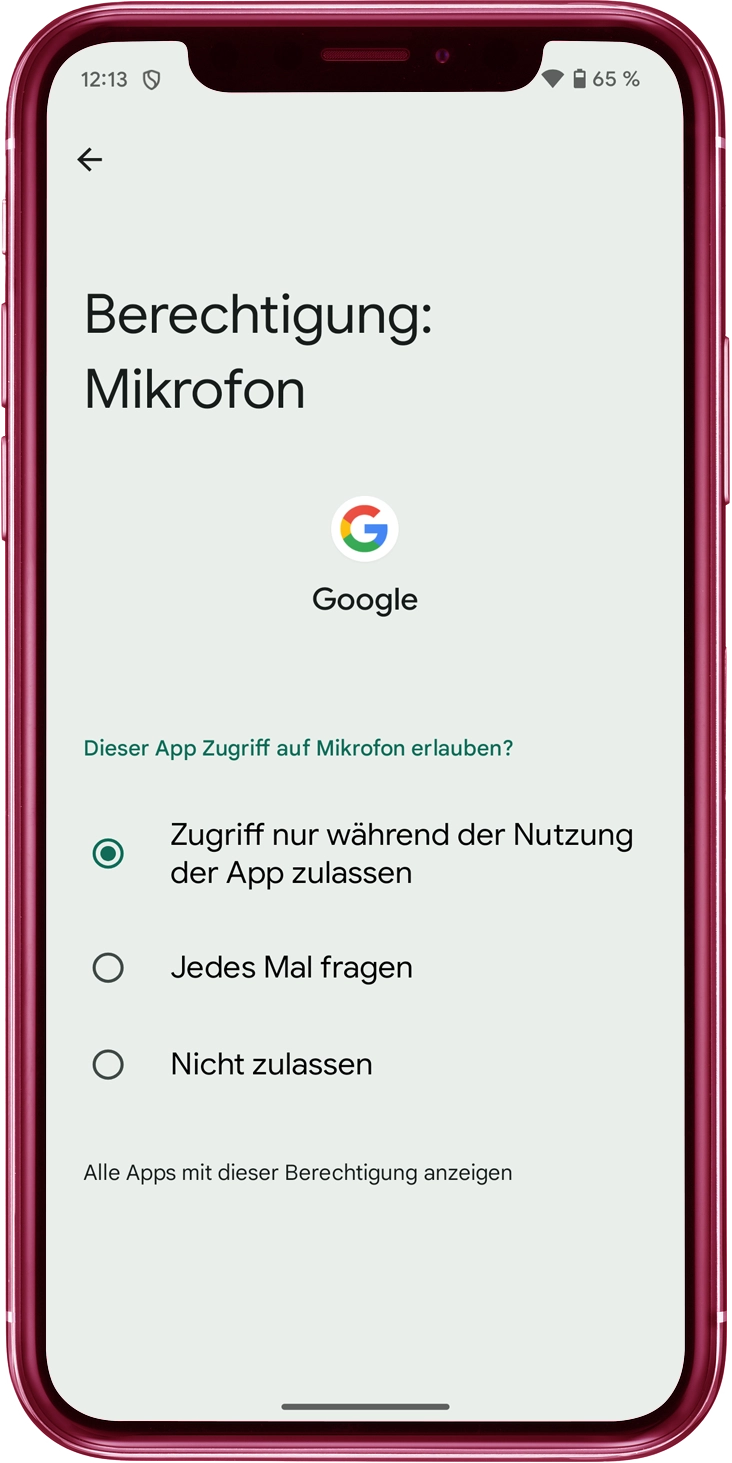Viewport: 732px width, 1463px height.
Task: Select 'Nicht zulassen' to deny microphone access
Action: point(108,1065)
